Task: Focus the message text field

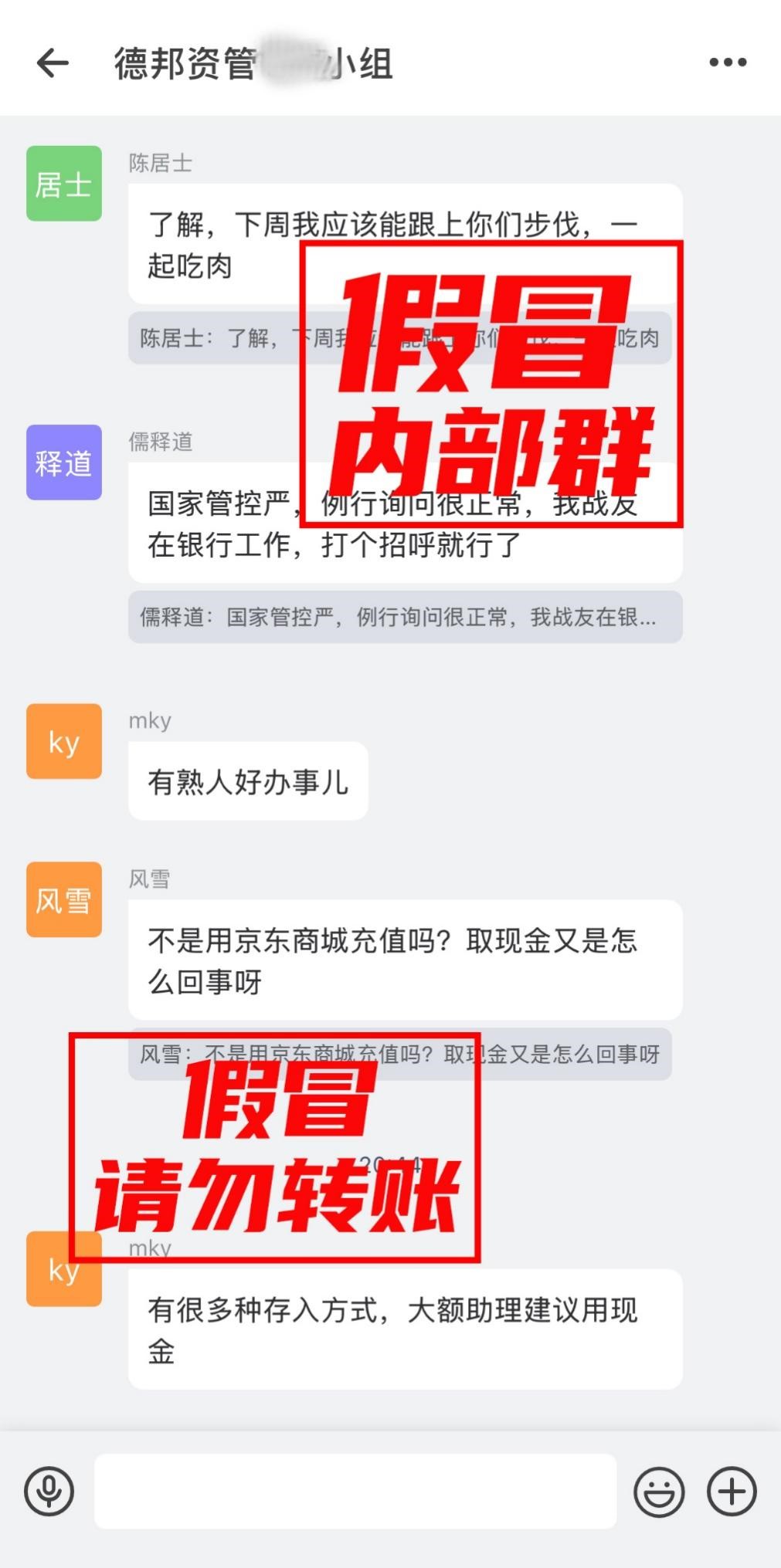Action: click(x=355, y=1491)
